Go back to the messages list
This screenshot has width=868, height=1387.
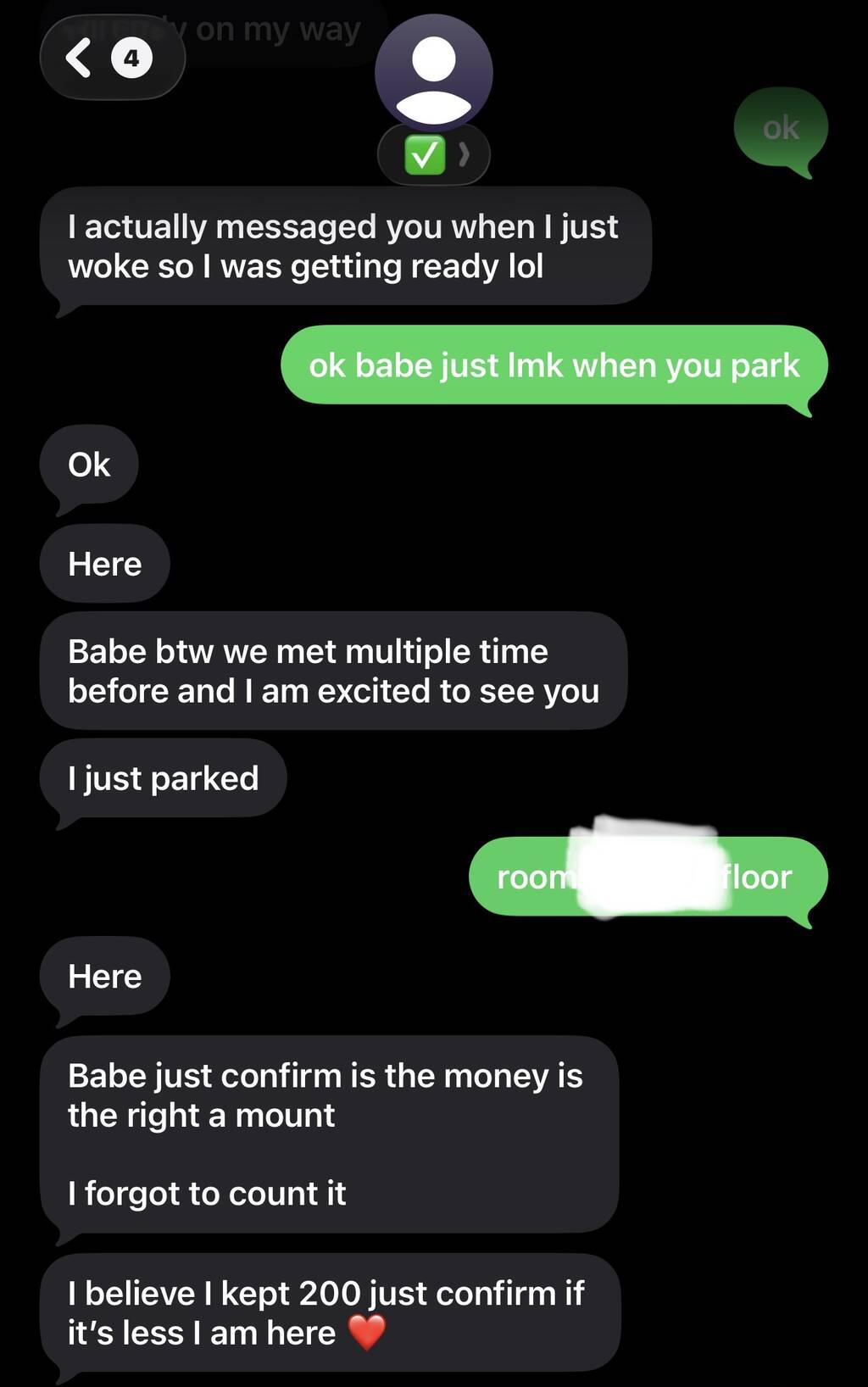point(112,58)
